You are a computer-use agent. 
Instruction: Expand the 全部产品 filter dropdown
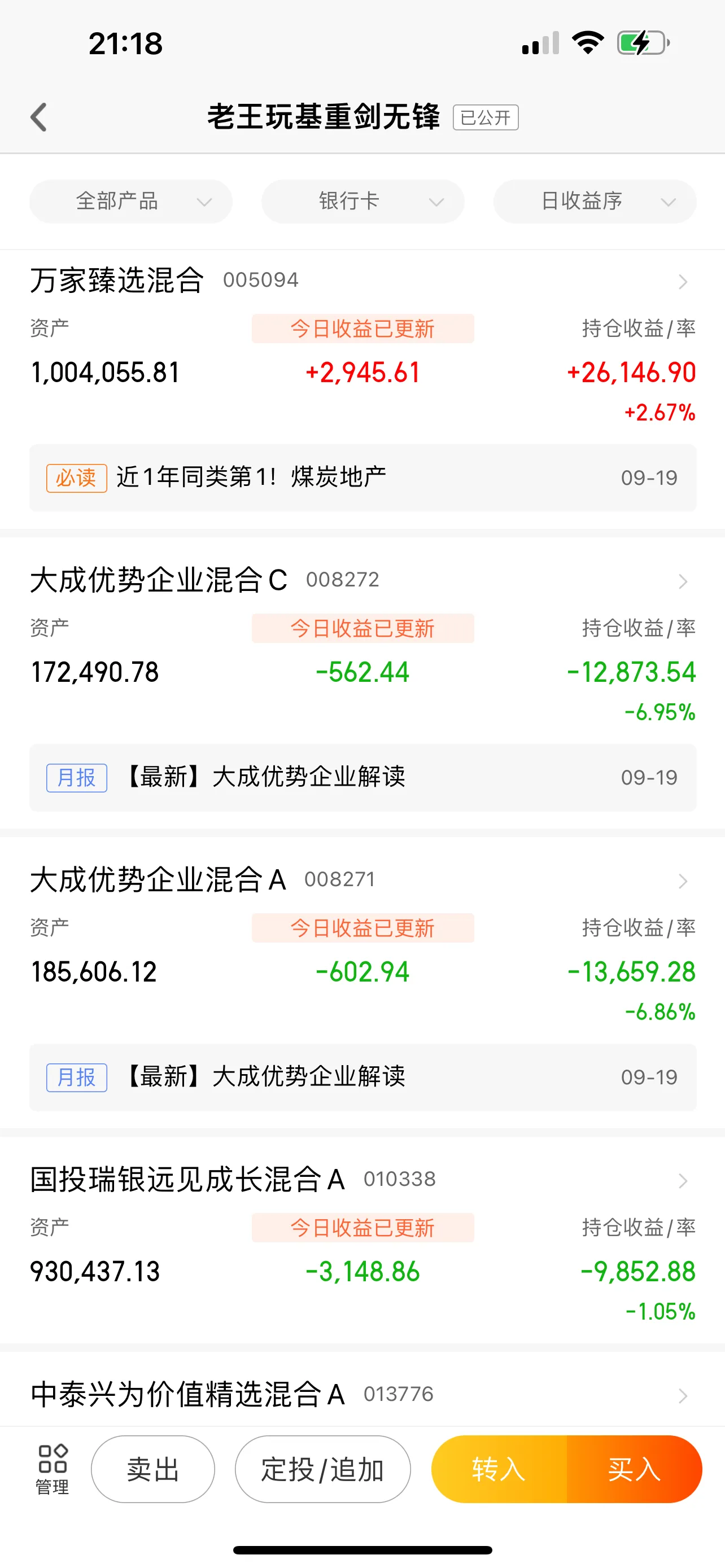tap(131, 202)
